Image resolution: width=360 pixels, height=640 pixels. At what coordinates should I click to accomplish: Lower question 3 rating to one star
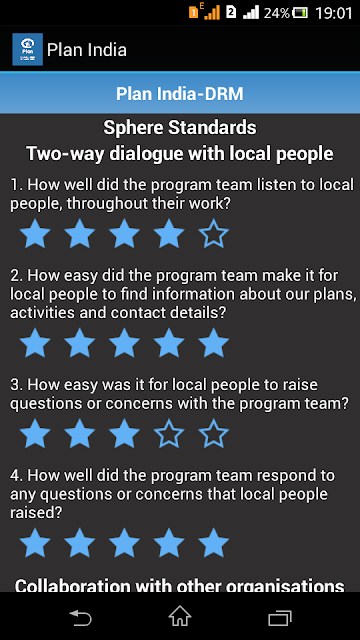pyautogui.click(x=35, y=433)
